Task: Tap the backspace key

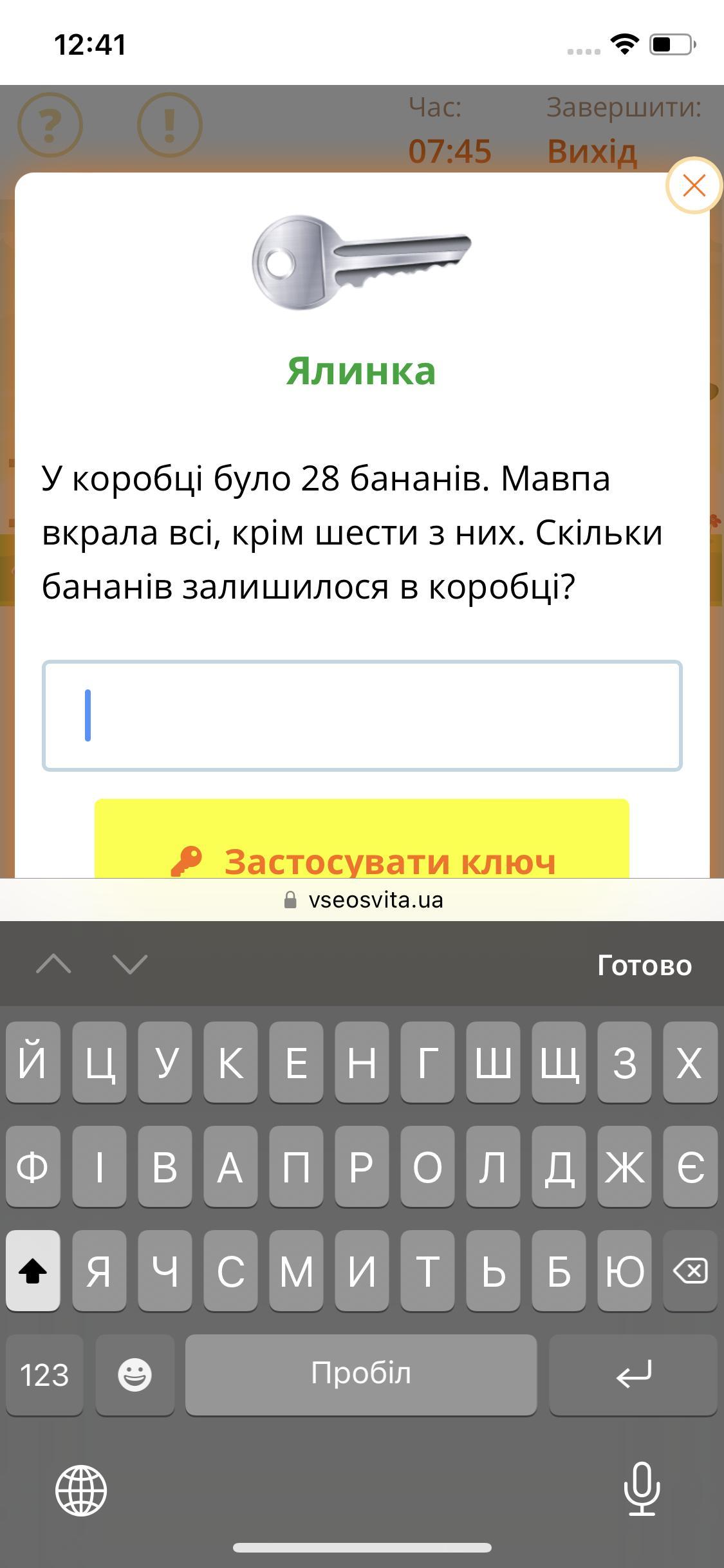Action: pos(690,1271)
